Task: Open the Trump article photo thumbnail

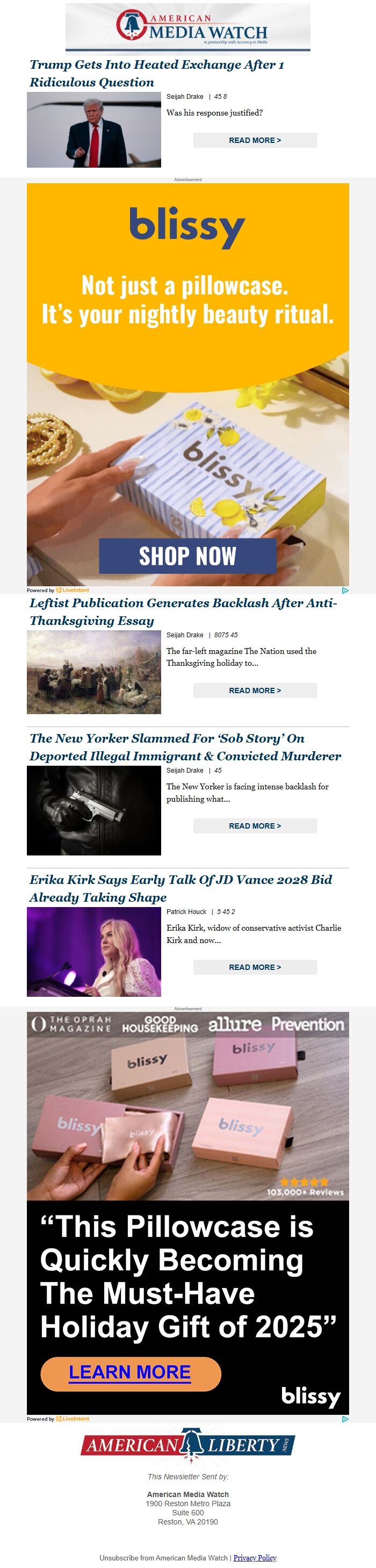Action: point(93,130)
